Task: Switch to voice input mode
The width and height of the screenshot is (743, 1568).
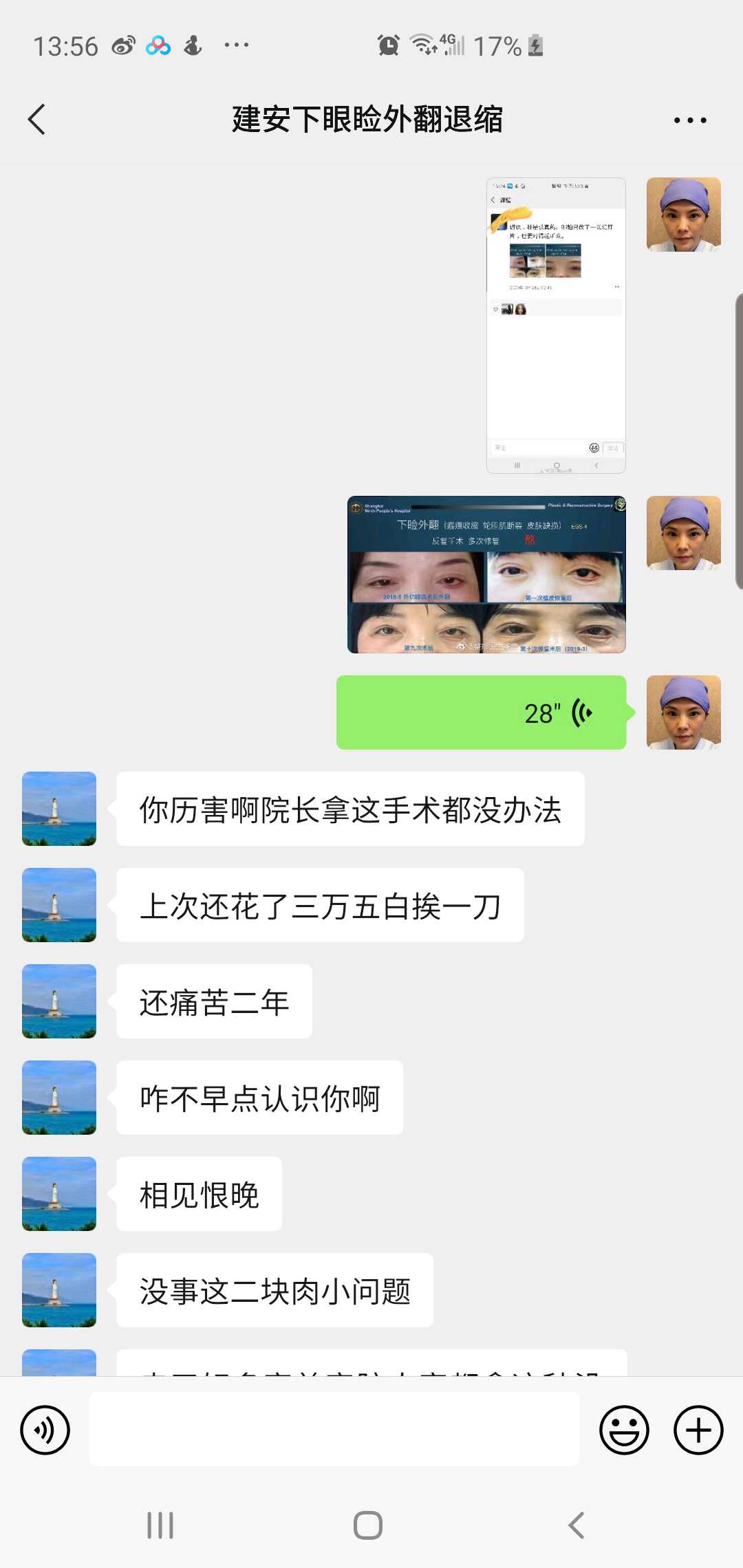Action: click(45, 1430)
